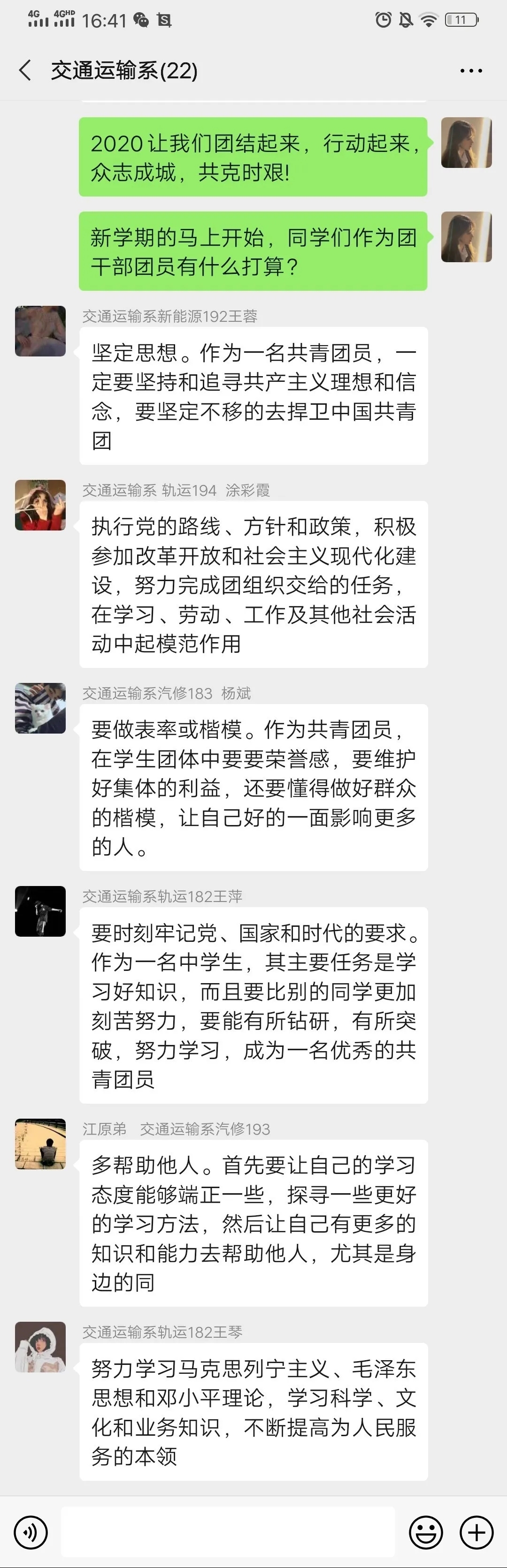
Task: Open the plus attachment menu
Action: pos(476,1532)
